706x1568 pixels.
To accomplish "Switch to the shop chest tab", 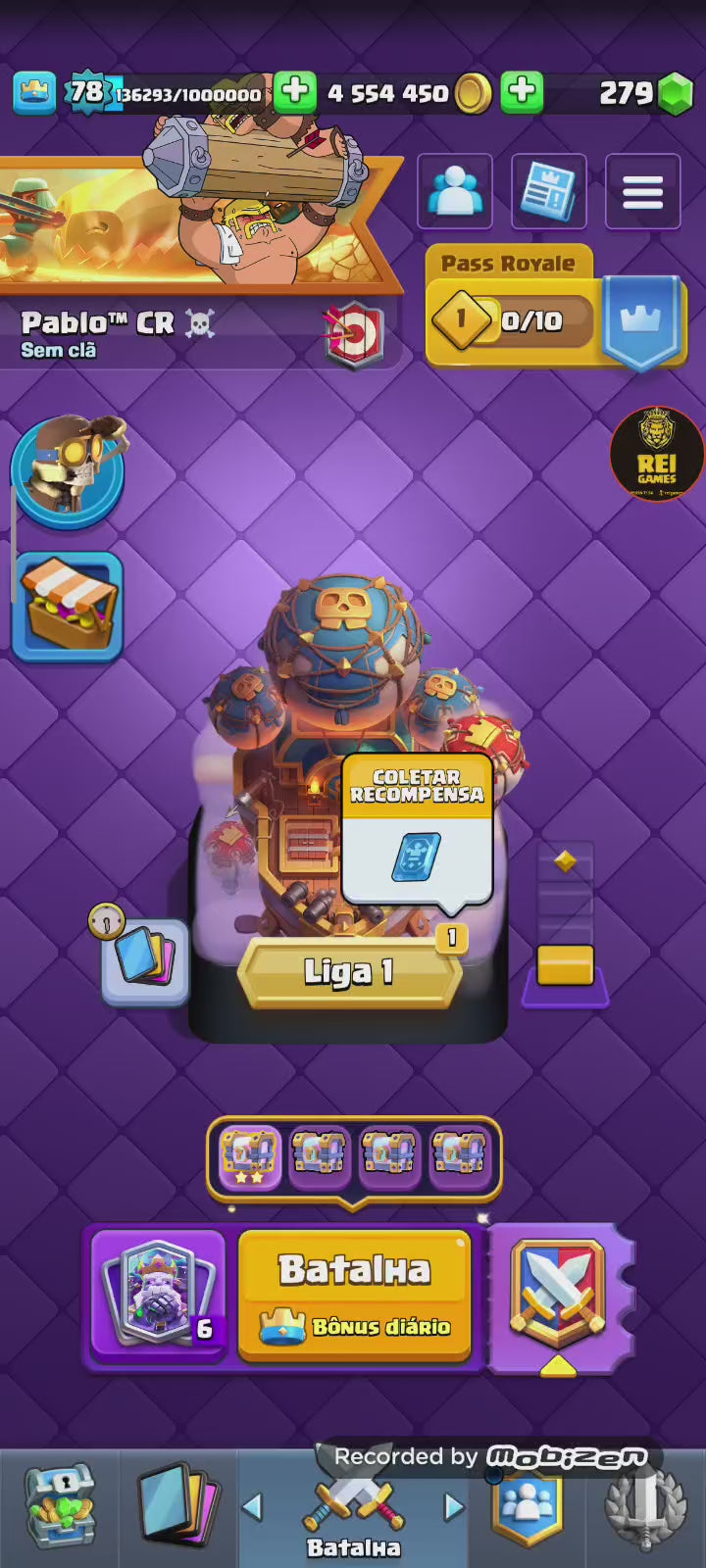I will (x=59, y=1507).
